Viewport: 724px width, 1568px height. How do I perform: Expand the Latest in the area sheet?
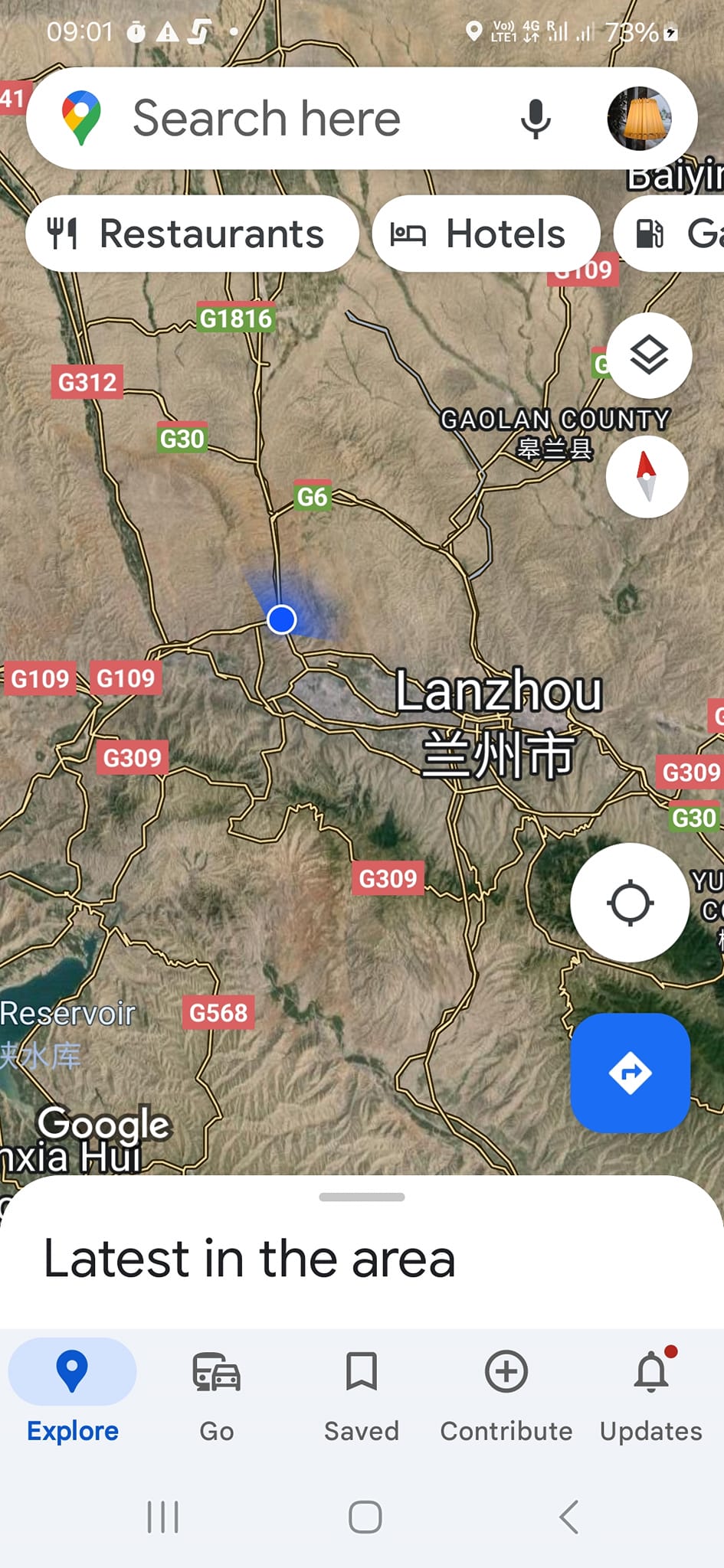click(x=362, y=1197)
